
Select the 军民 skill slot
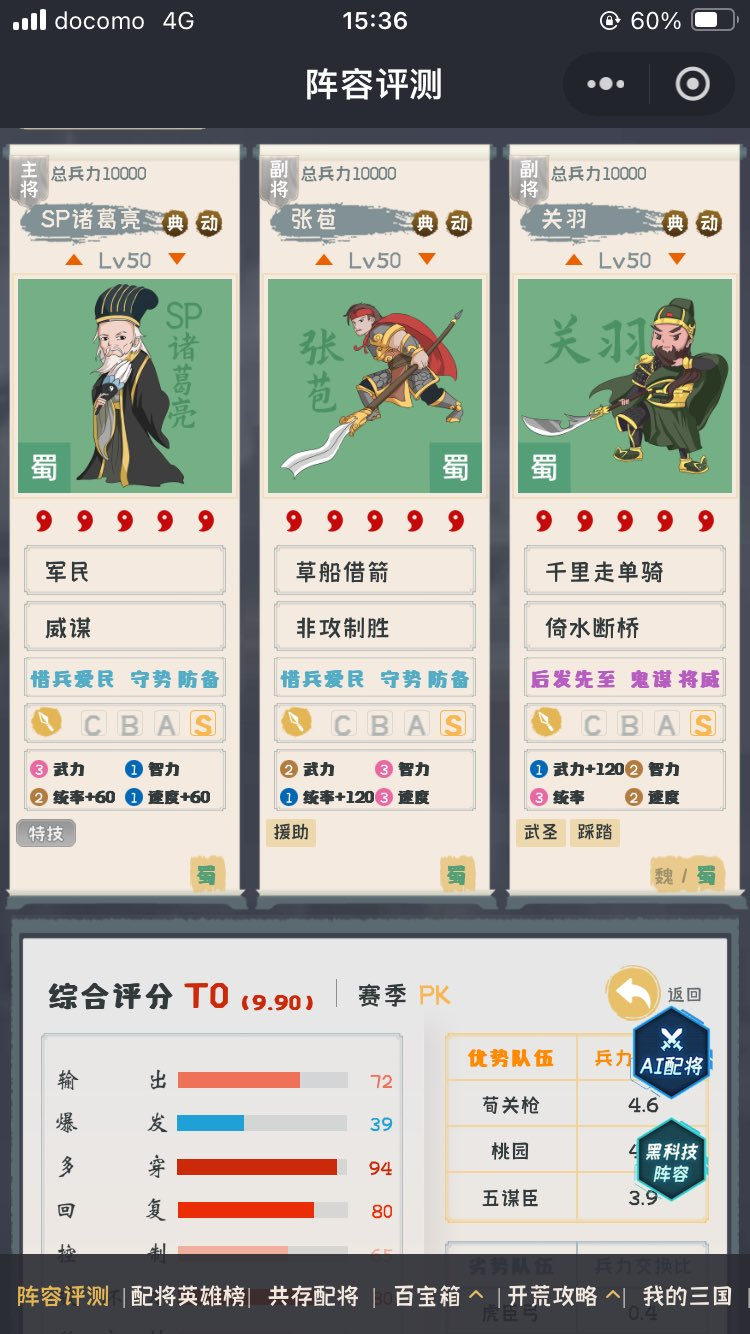[125, 571]
